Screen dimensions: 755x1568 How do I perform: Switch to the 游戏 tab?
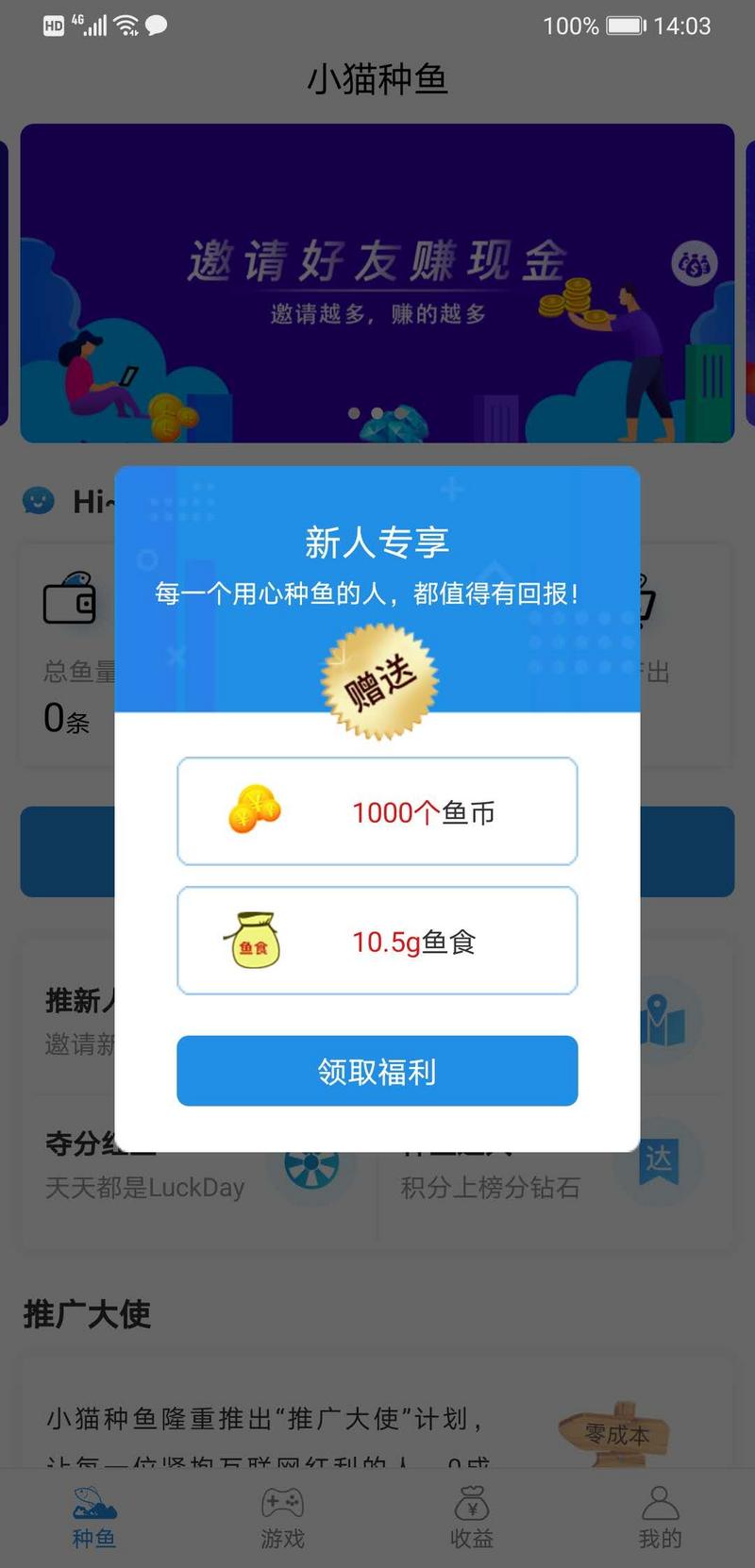282,1518
